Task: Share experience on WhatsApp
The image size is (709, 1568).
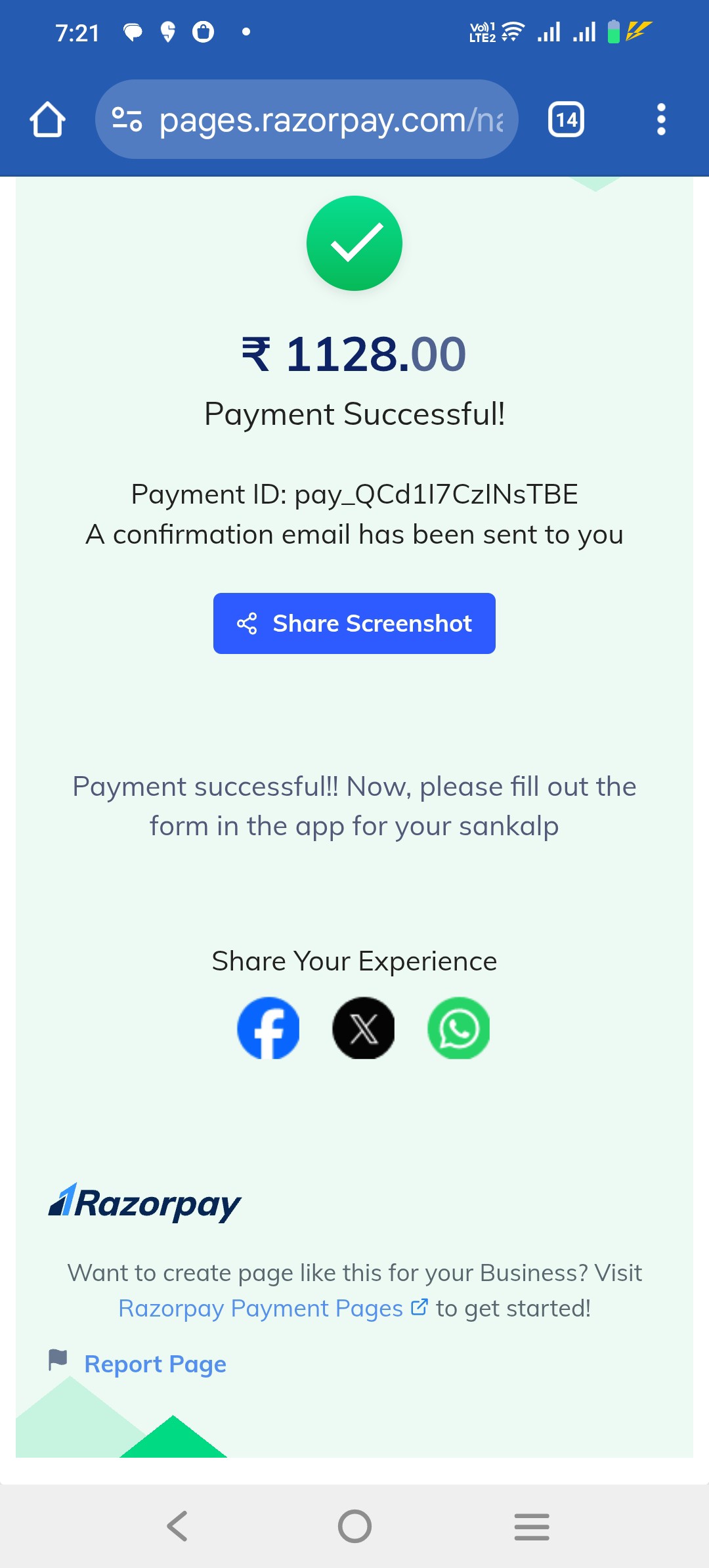Action: [459, 1028]
